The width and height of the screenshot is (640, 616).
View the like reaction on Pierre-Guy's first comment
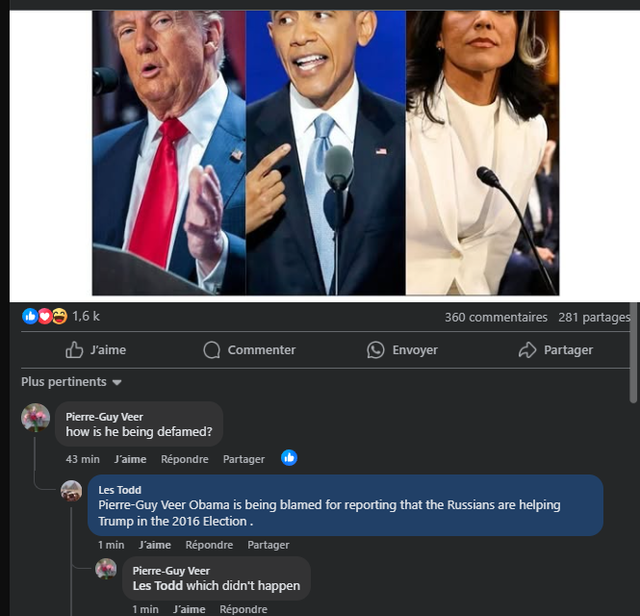pyautogui.click(x=289, y=458)
